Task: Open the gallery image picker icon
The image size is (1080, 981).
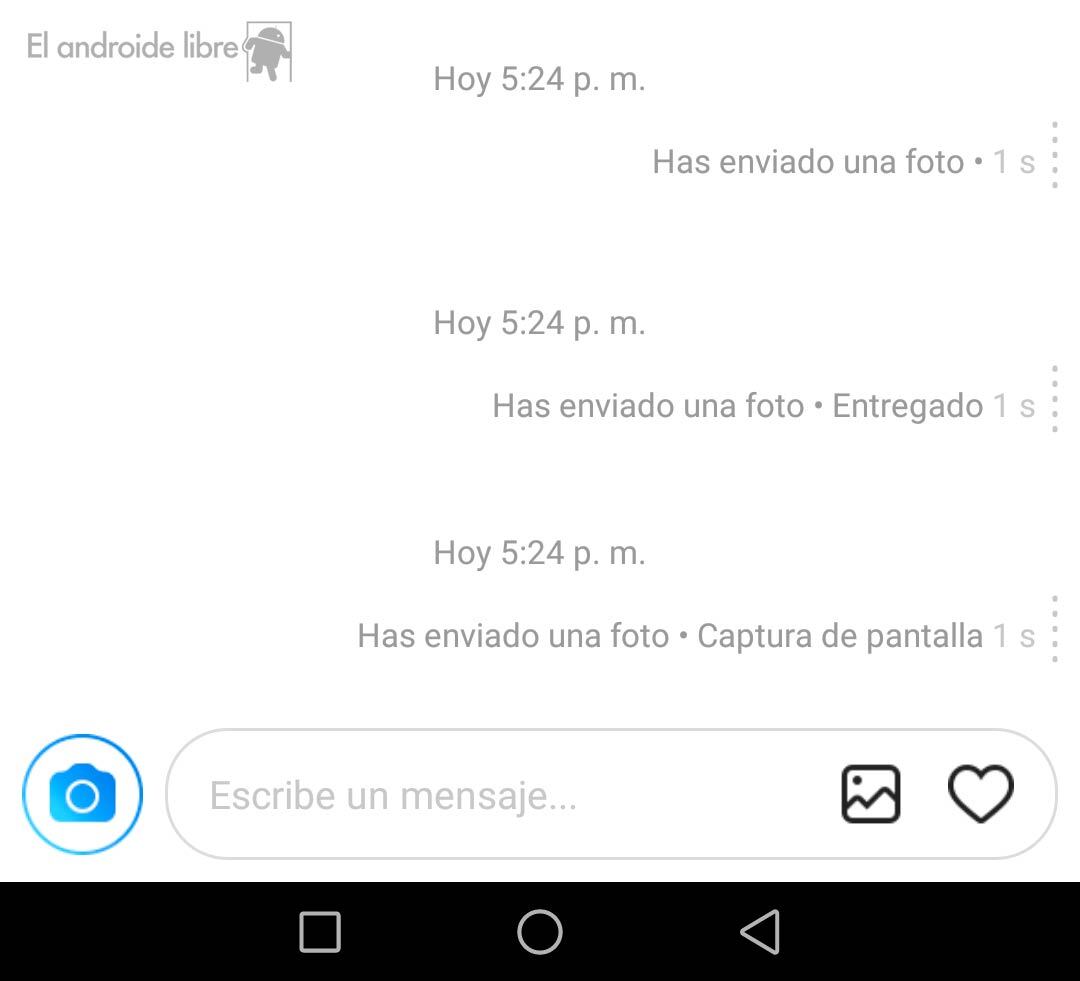Action: click(x=870, y=795)
